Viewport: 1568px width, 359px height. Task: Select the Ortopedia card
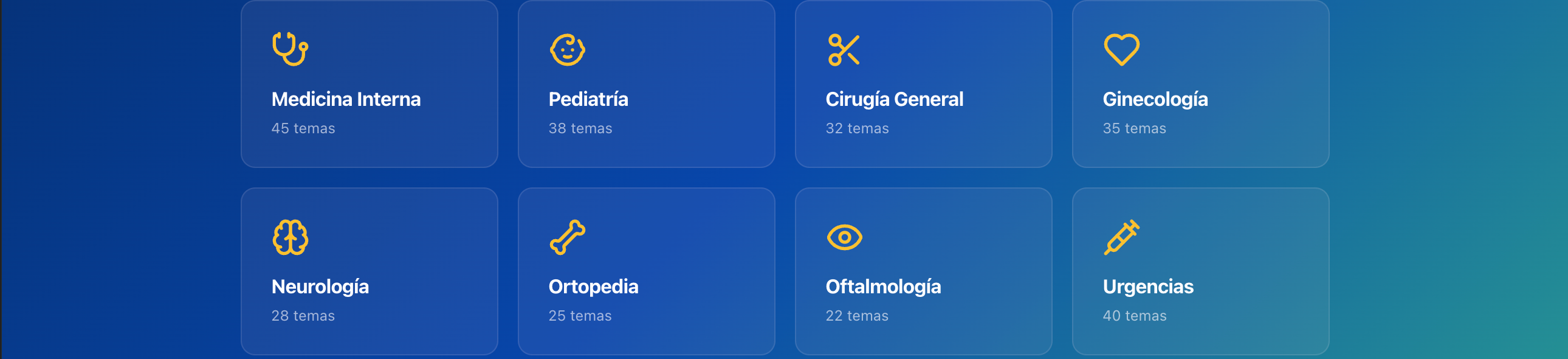point(646,271)
